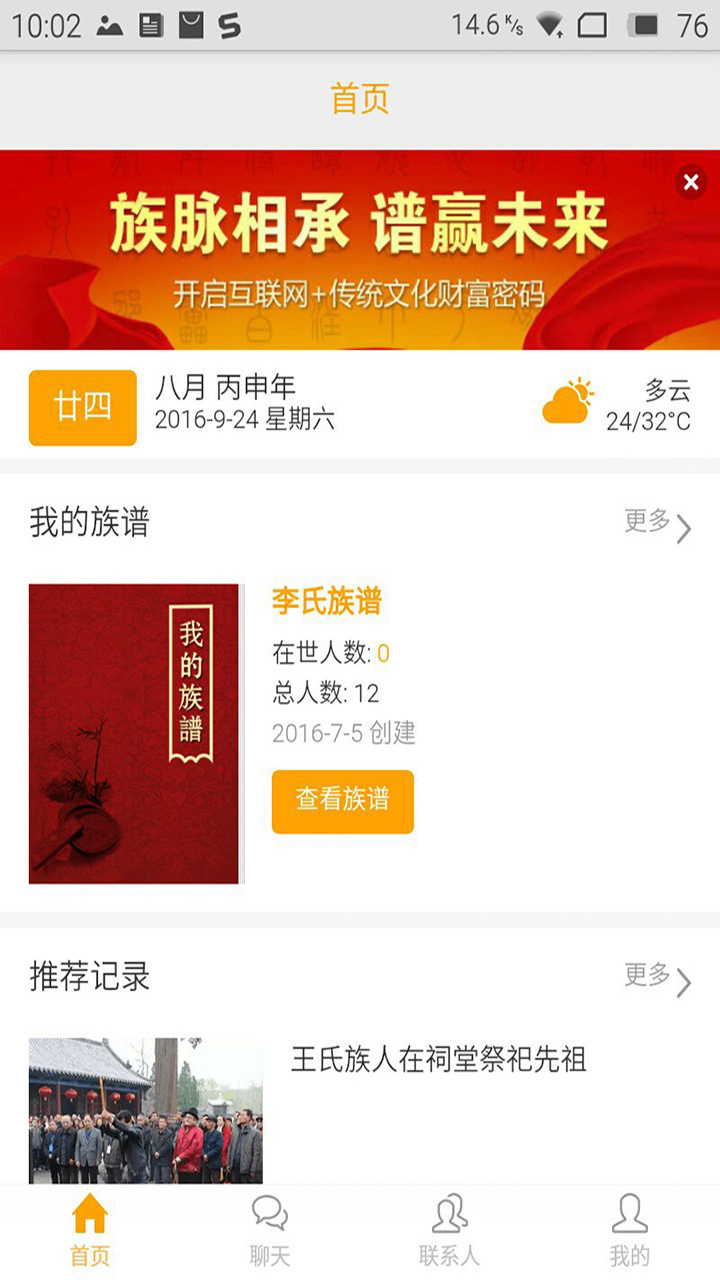The image size is (720, 1280).
Task: Dismiss the red promotional banner
Action: pyautogui.click(x=690, y=182)
